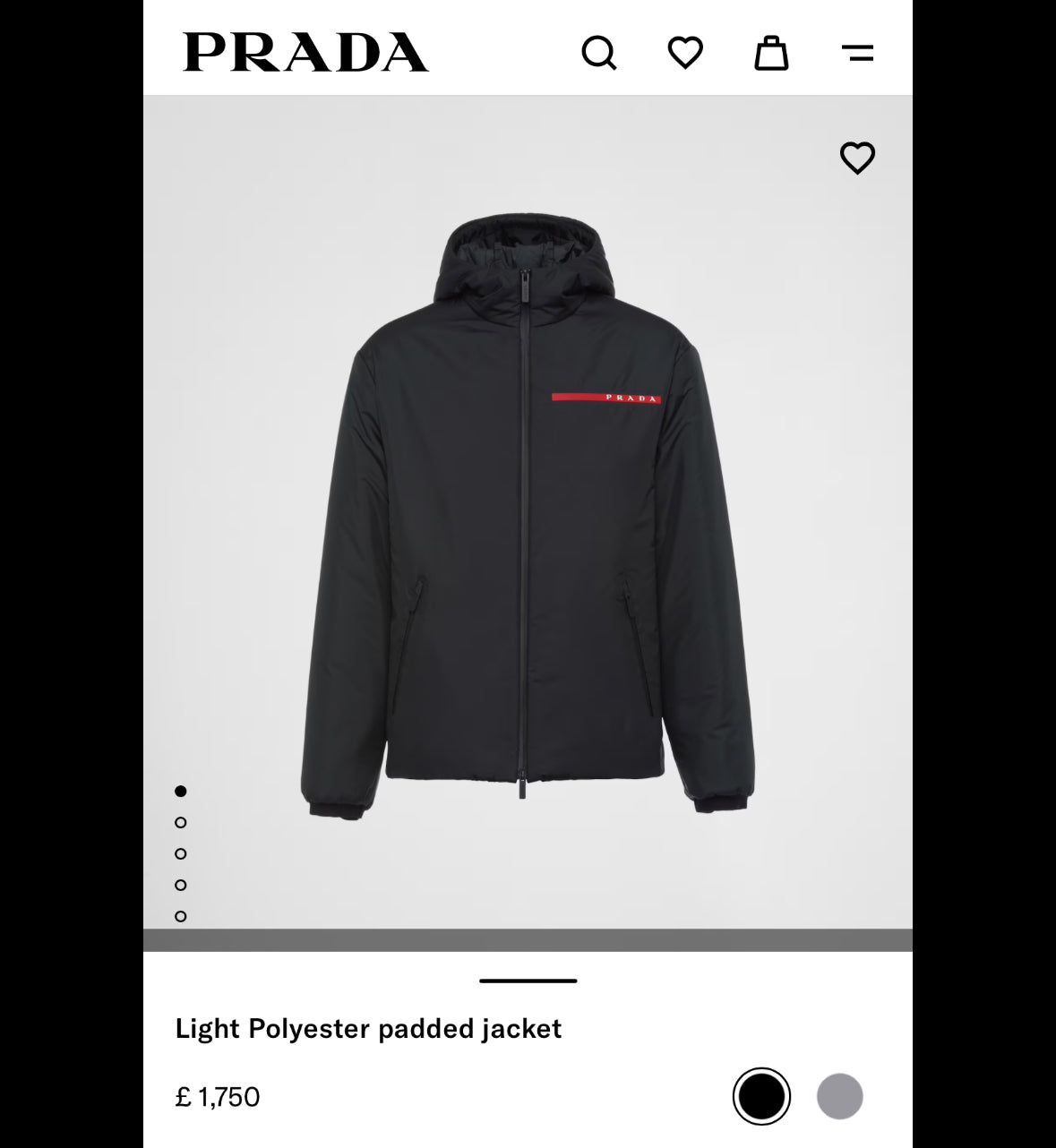The width and height of the screenshot is (1056, 1148).
Task: Open saved items via the header heart icon
Action: (x=685, y=53)
